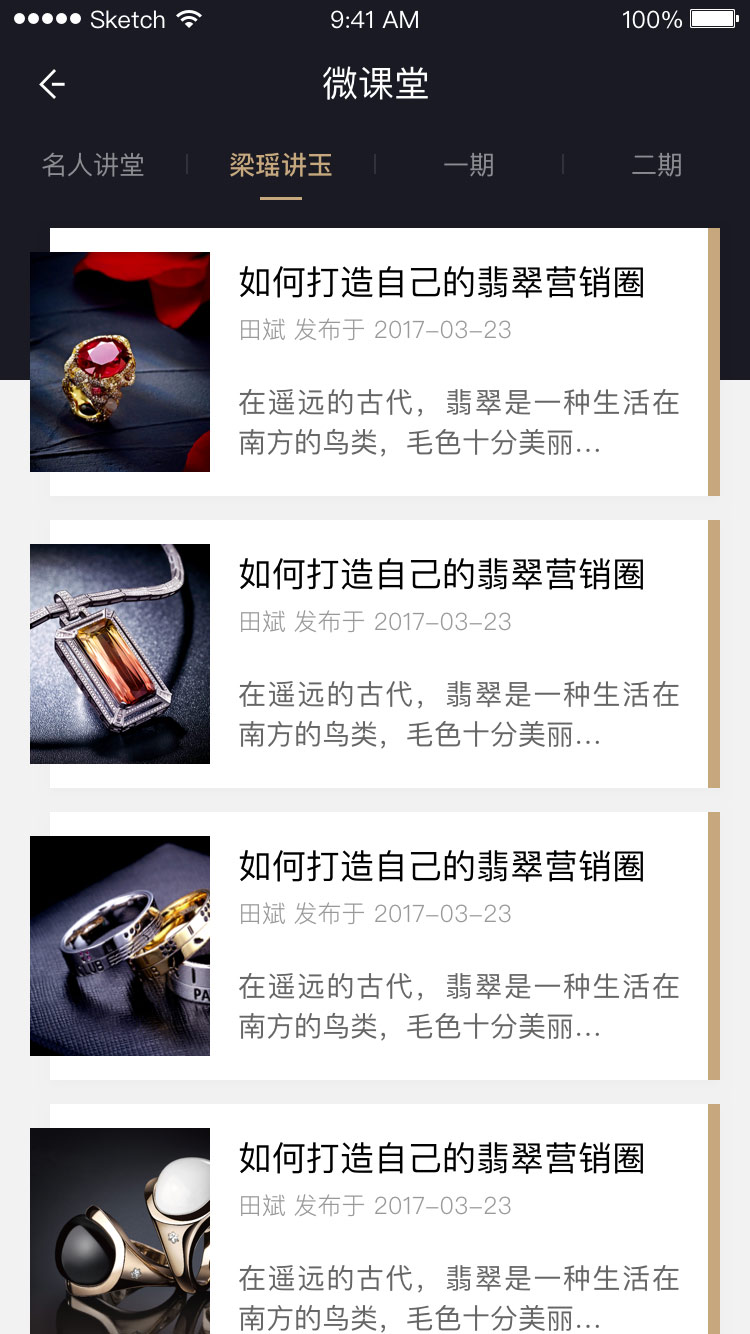Click the gold underline beneath 梁瑶讲玉
The width and height of the screenshot is (750, 1334).
point(280,200)
